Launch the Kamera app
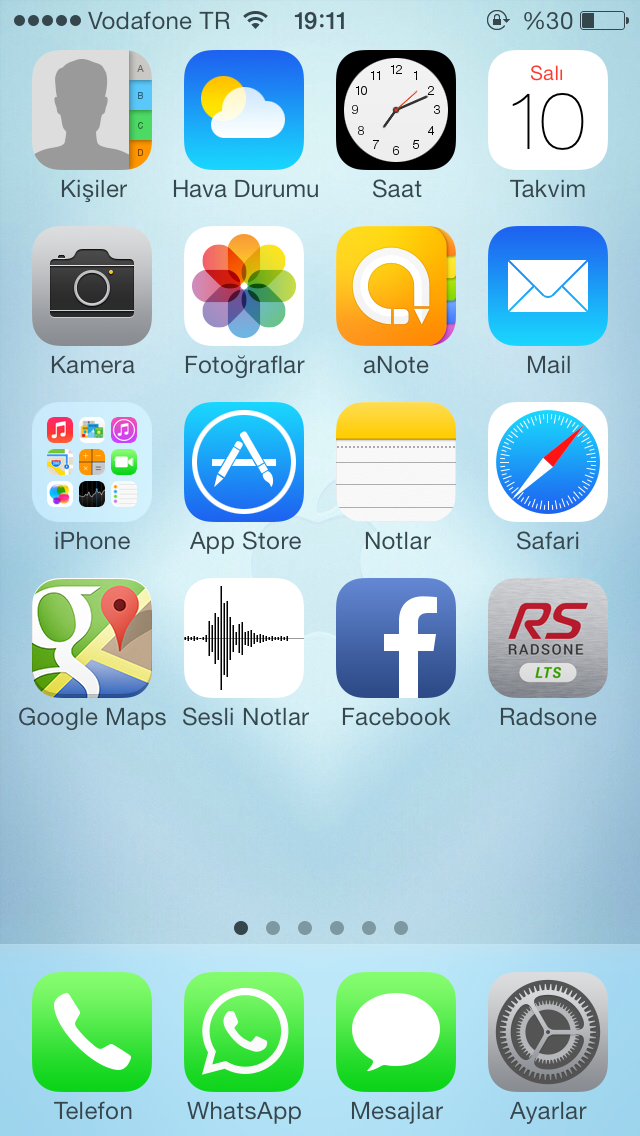This screenshot has width=640, height=1136. point(92,286)
